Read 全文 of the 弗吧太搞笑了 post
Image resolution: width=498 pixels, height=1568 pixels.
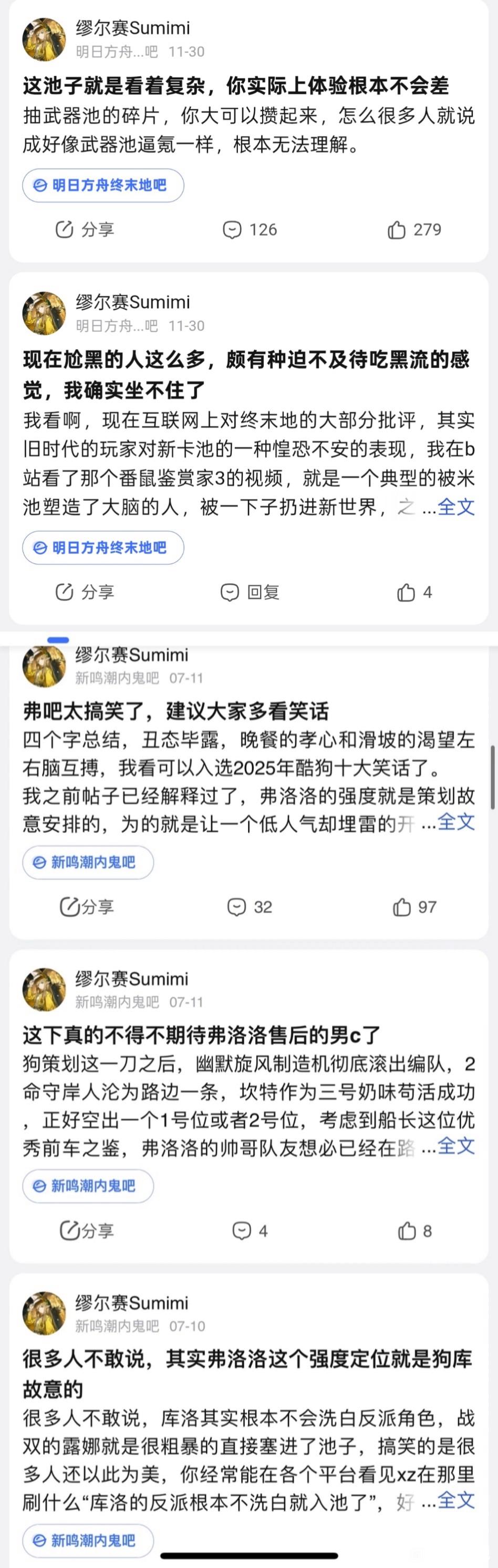click(x=455, y=823)
